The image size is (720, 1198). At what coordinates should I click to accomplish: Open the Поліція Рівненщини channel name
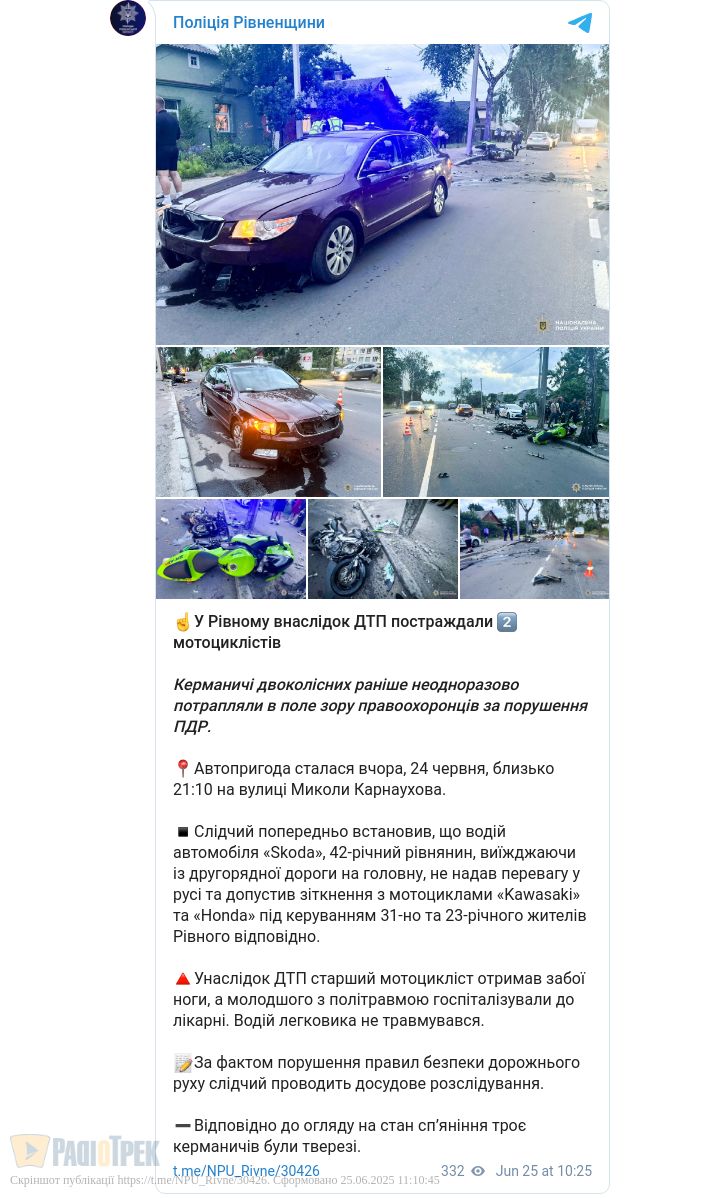coord(248,22)
